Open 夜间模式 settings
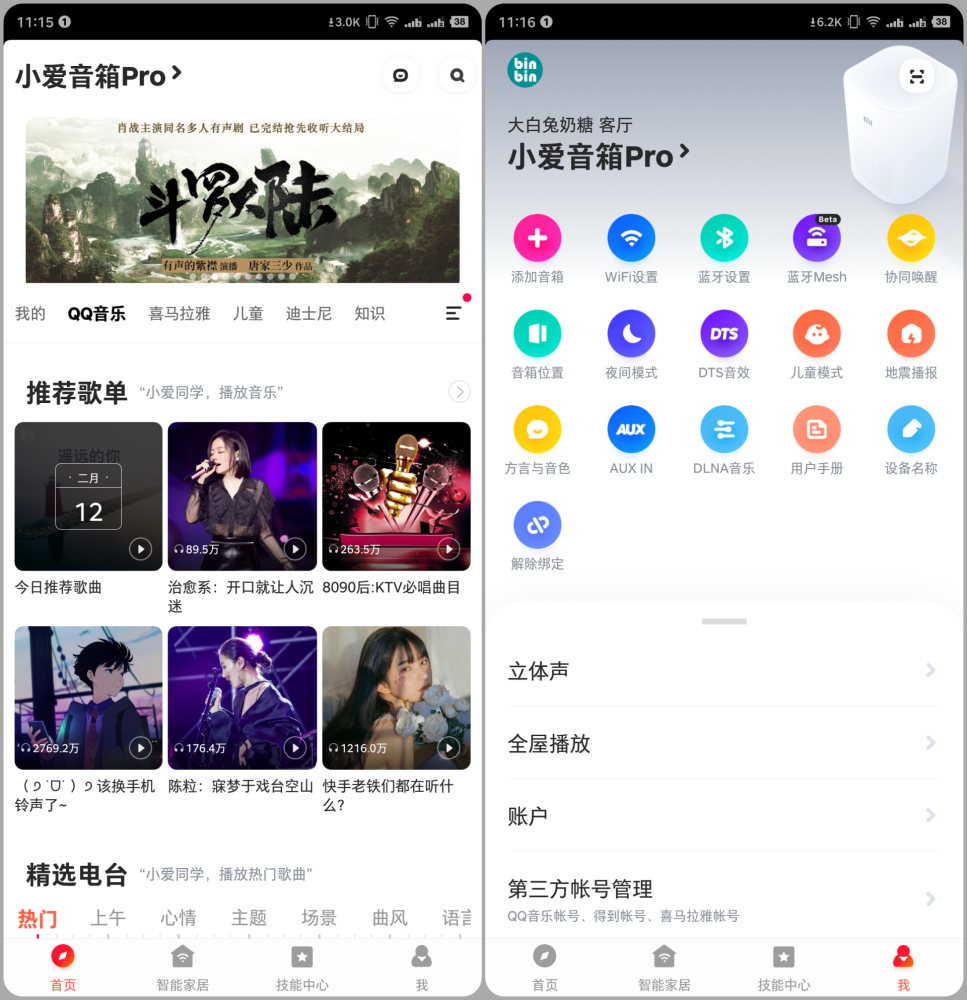The image size is (967, 1000). 631,335
